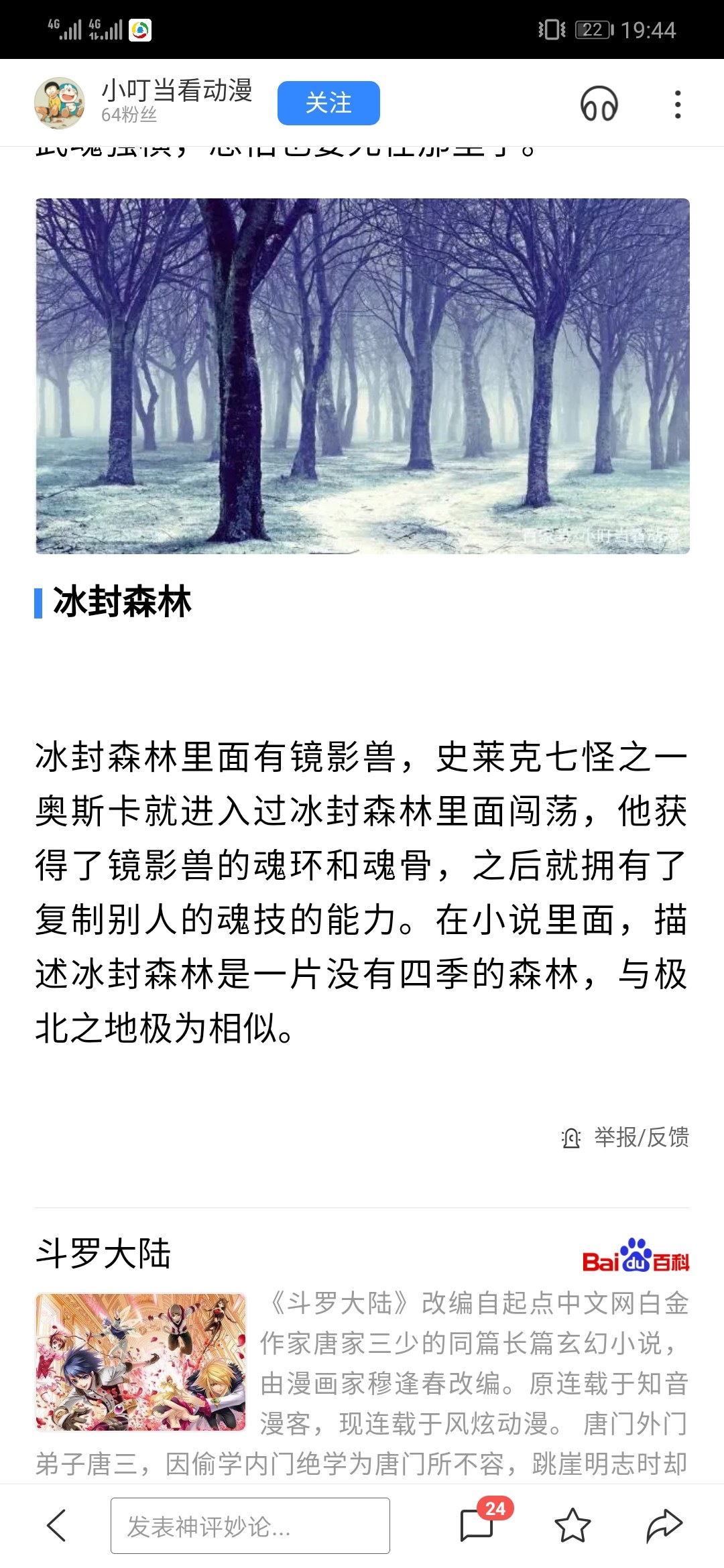View the frozen forest image
The image size is (724, 1568).
pyautogui.click(x=362, y=376)
